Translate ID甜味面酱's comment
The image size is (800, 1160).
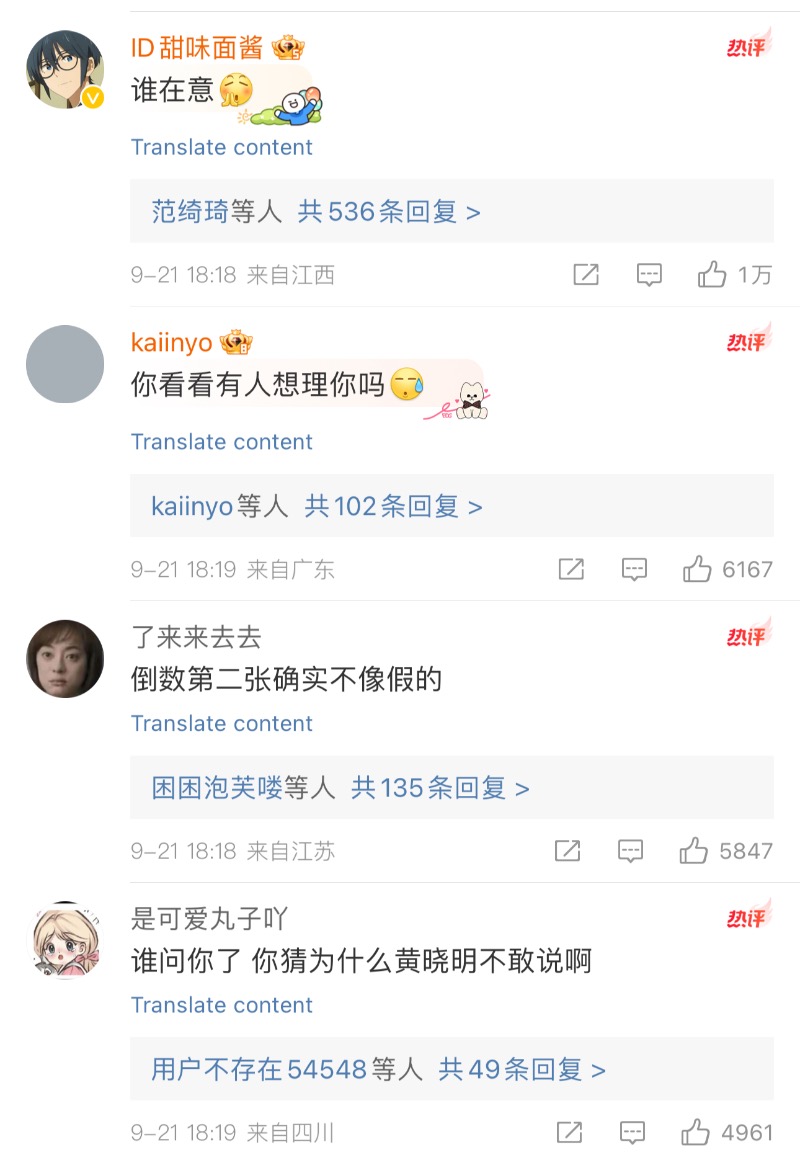(x=221, y=147)
